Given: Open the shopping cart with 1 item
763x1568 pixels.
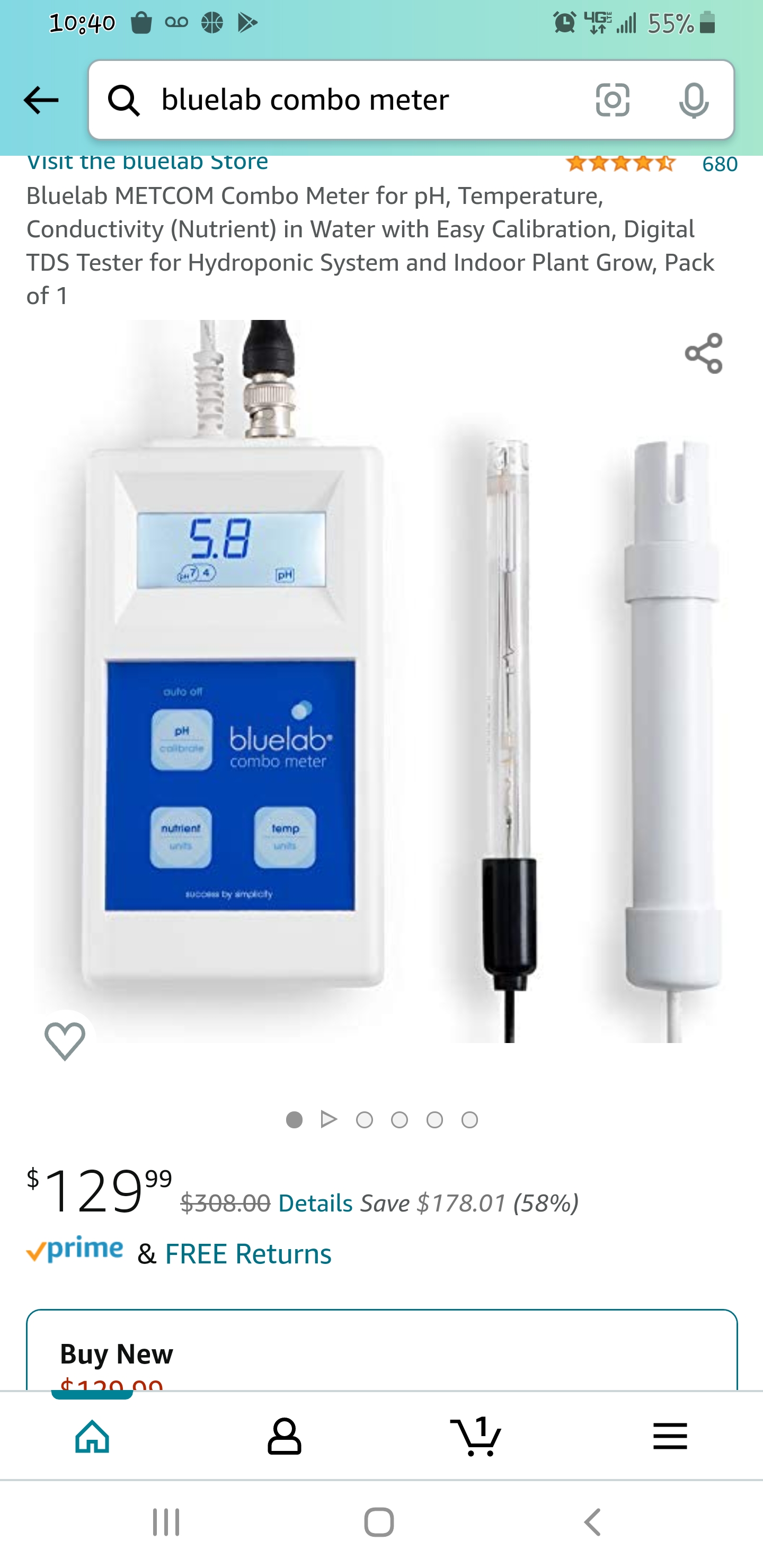Looking at the screenshot, I should coord(476,1436).
